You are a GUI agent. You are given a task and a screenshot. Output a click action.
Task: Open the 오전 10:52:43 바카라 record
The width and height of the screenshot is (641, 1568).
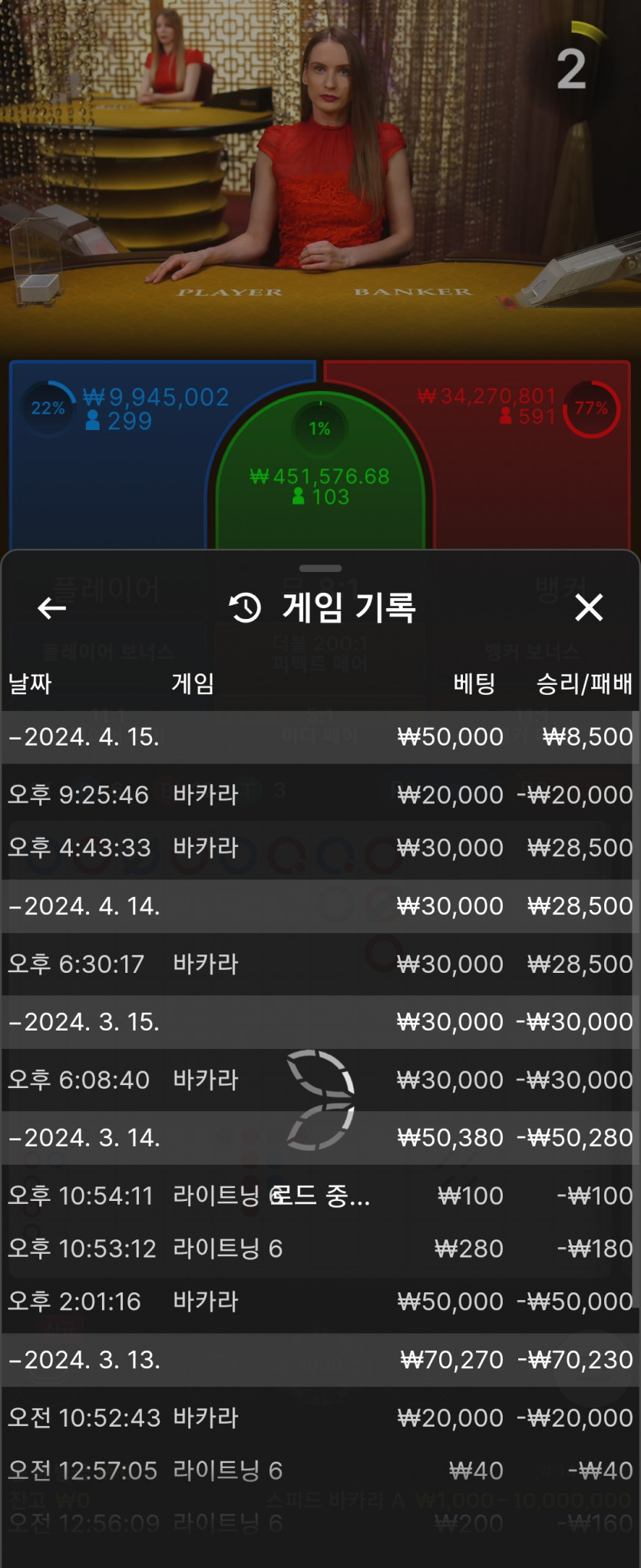pos(319,1417)
